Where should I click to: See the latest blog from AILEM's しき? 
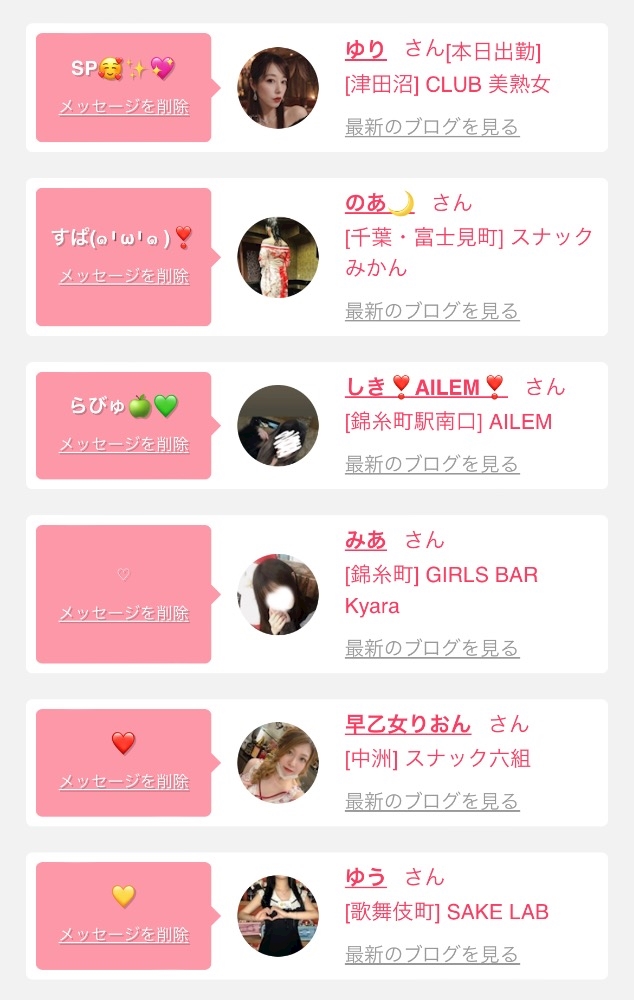tap(432, 464)
